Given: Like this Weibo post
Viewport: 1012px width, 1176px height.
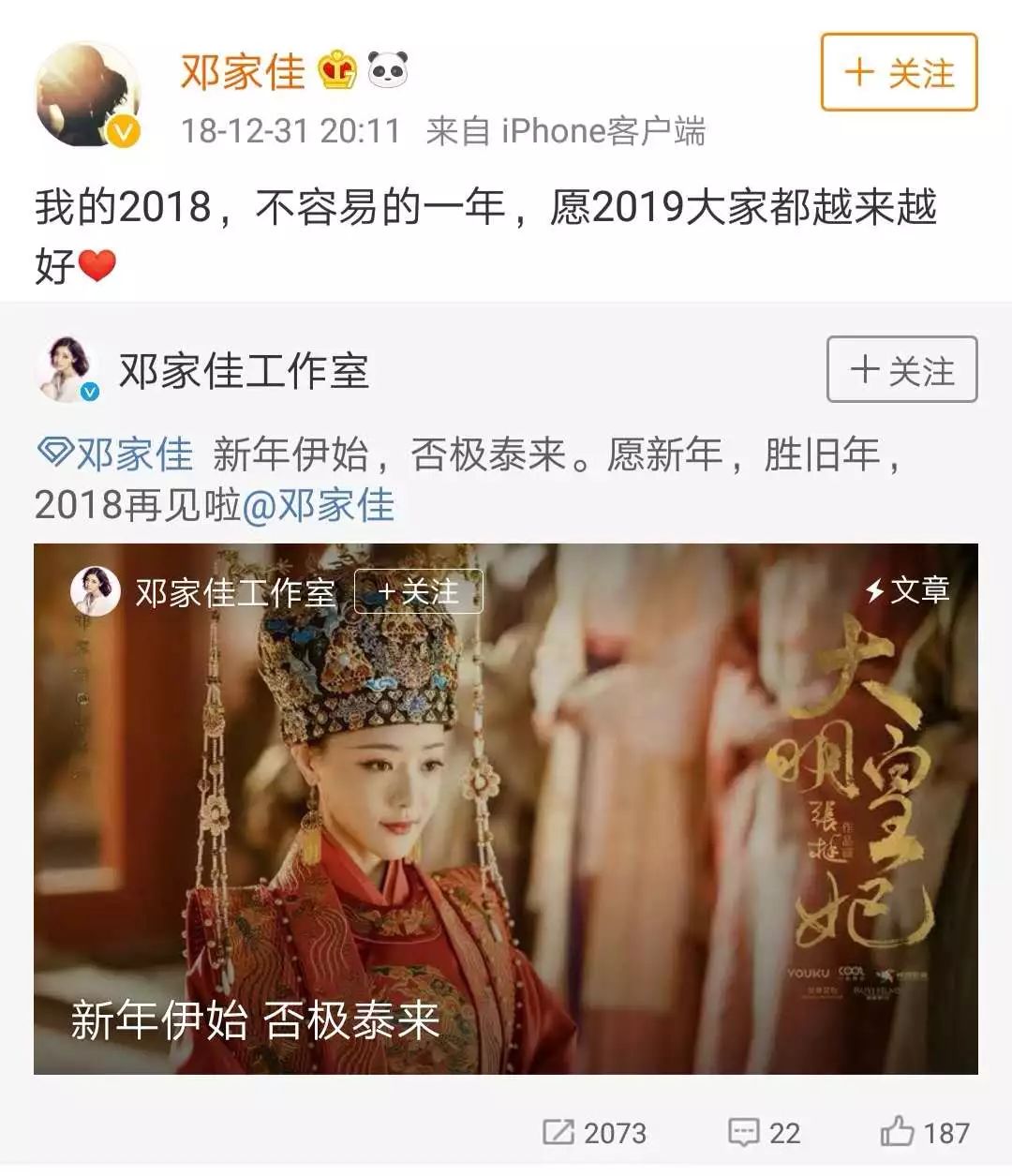Looking at the screenshot, I should click(x=925, y=1133).
